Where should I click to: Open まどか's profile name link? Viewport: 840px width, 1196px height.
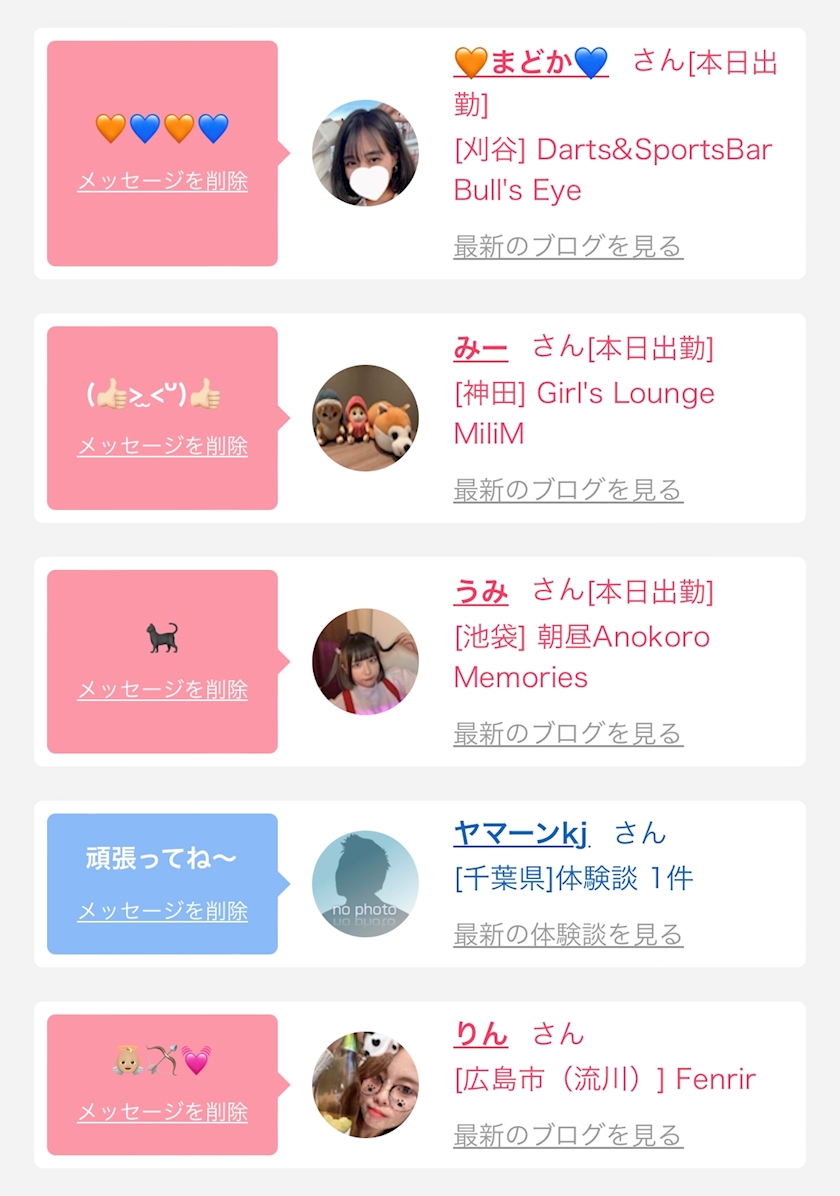(531, 62)
